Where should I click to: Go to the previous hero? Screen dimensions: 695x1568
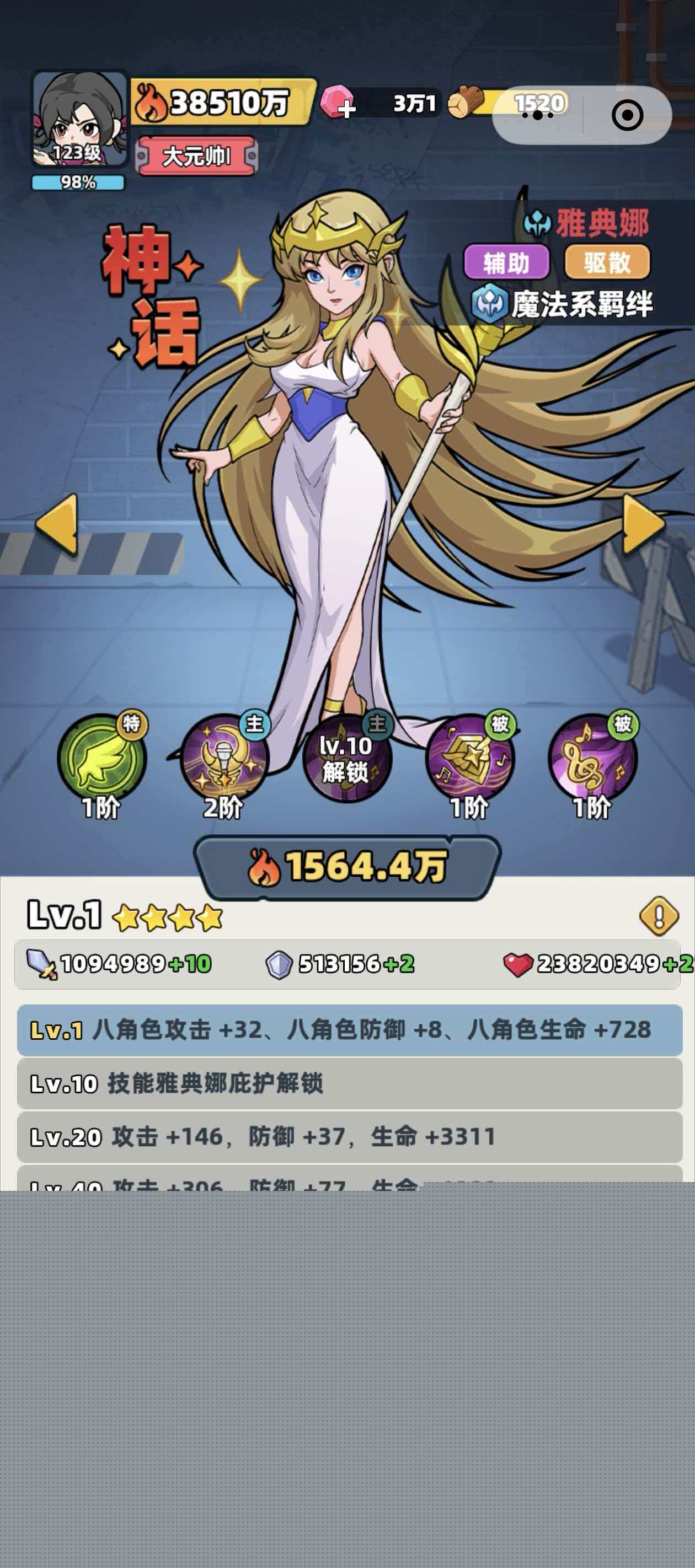coord(57,524)
